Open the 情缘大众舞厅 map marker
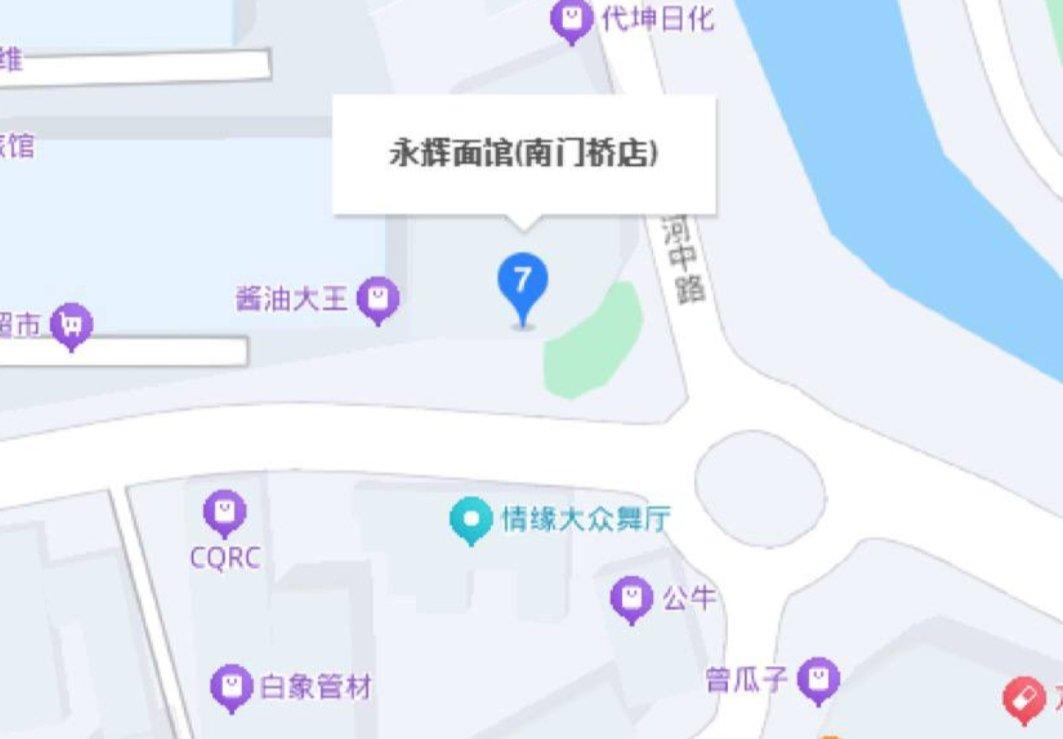The image size is (1063, 739). (x=469, y=520)
